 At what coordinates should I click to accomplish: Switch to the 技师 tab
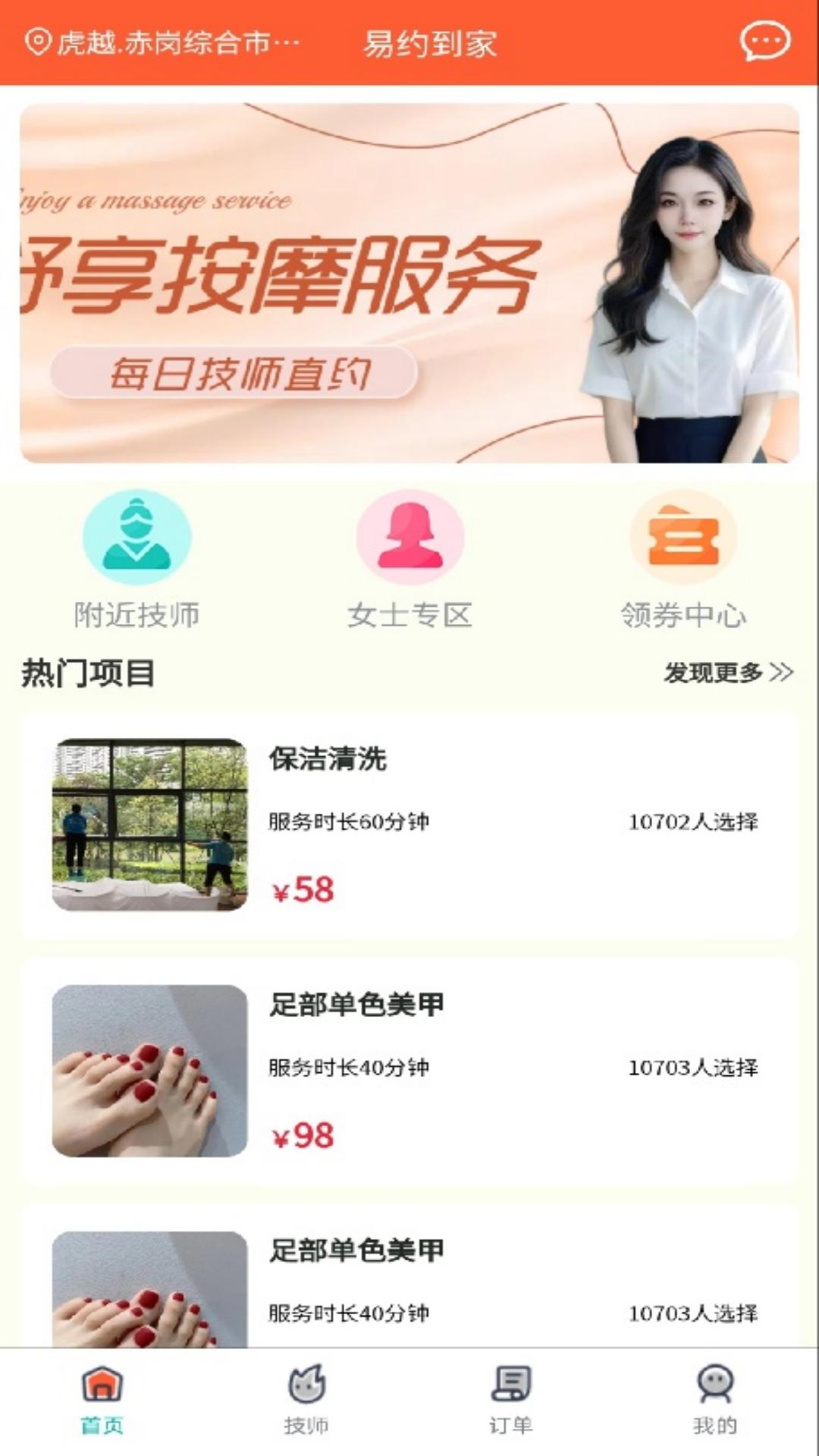pos(306,1400)
